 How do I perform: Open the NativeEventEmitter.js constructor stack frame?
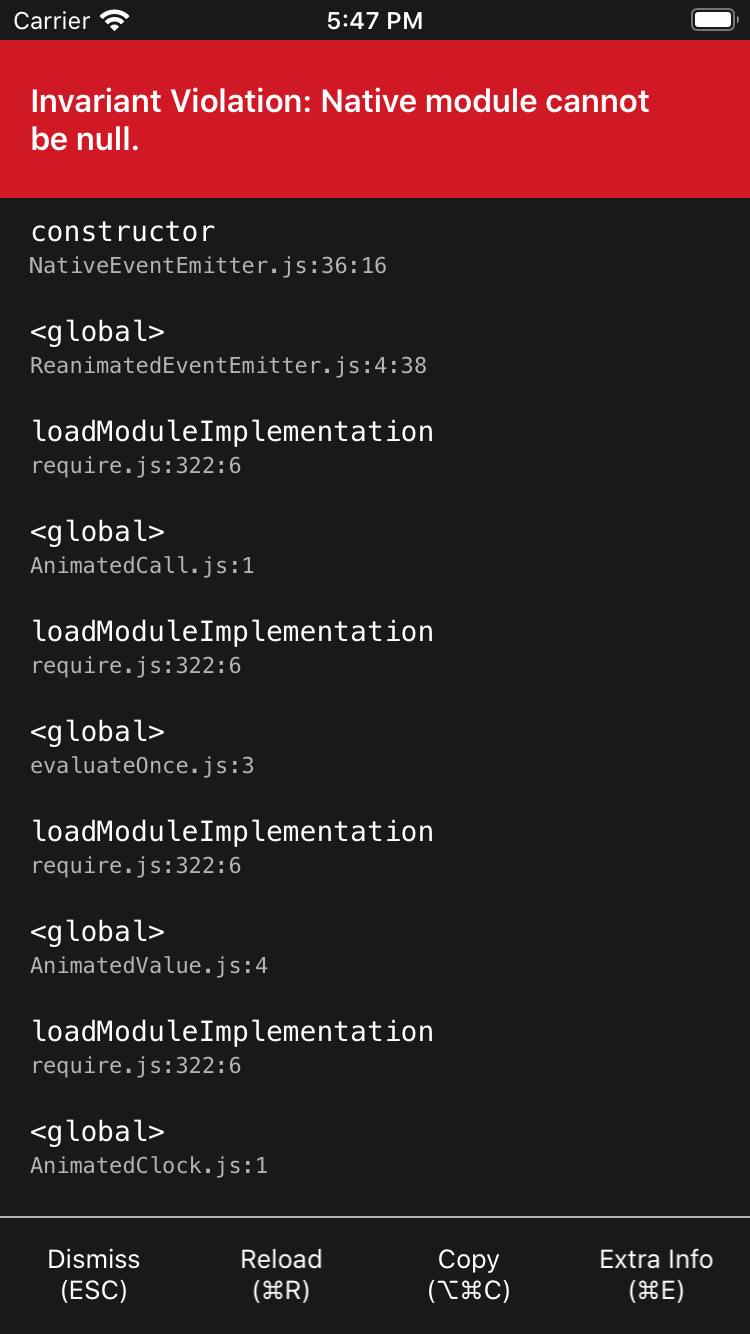click(375, 248)
